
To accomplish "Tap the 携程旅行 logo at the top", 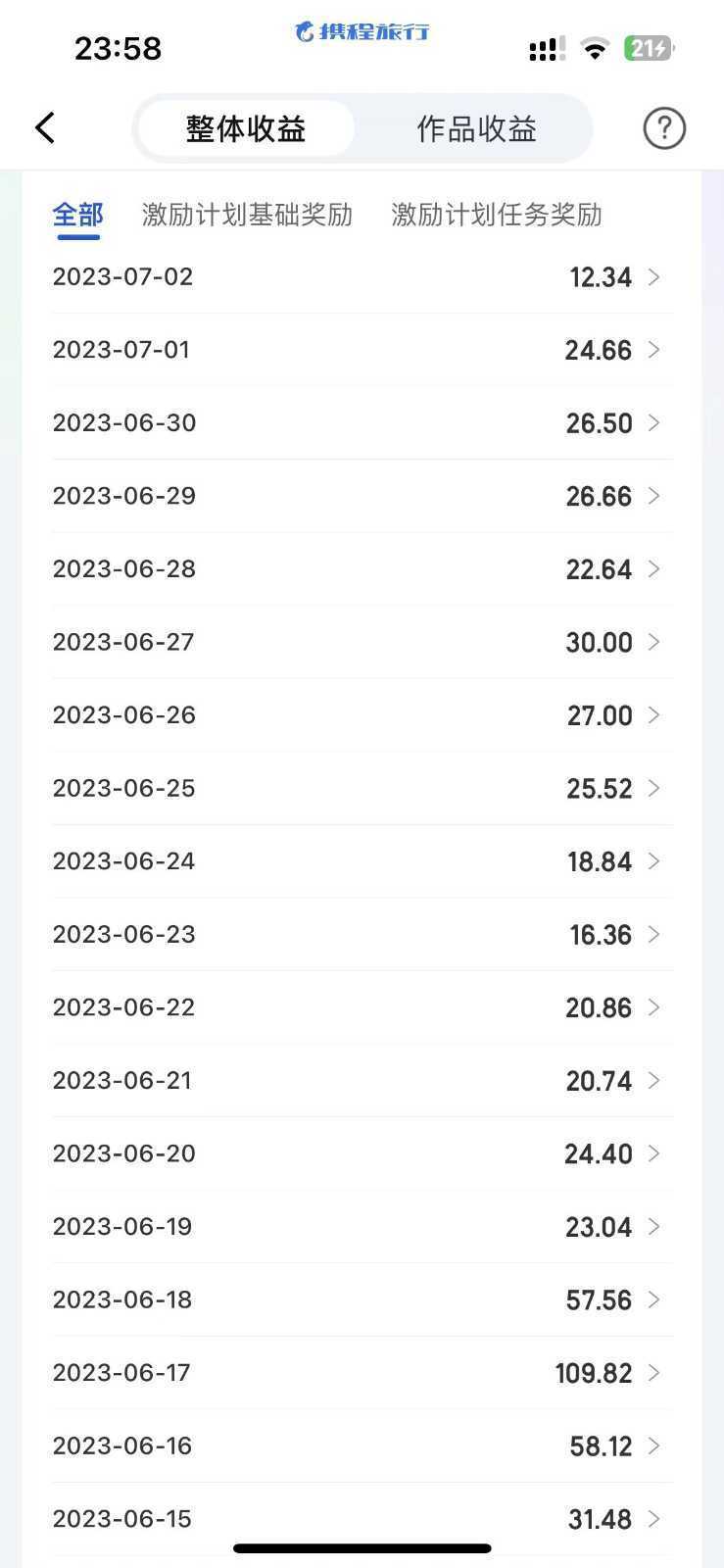I will pos(362,32).
